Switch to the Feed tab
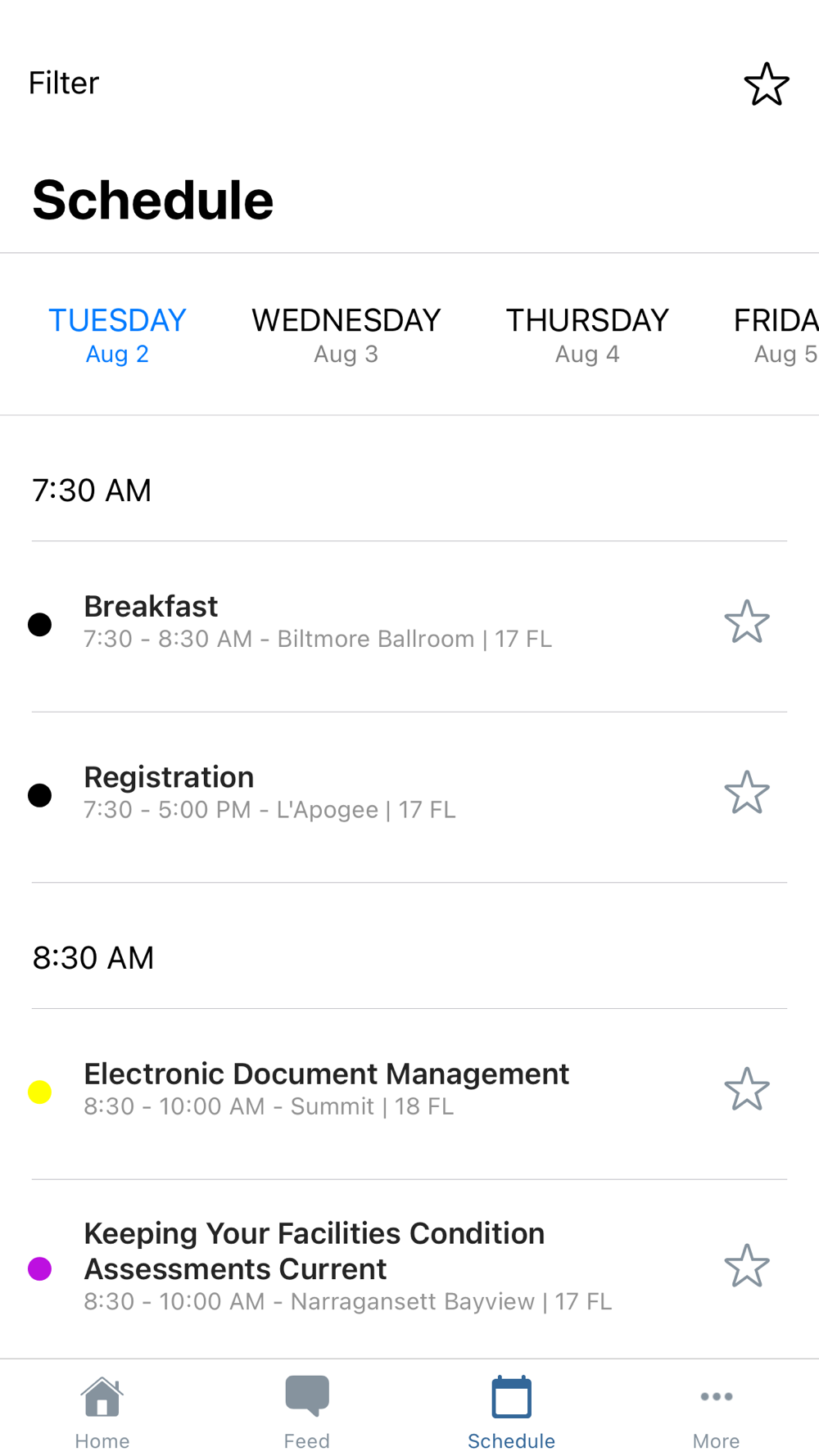The height and width of the screenshot is (1456, 819). (307, 1413)
